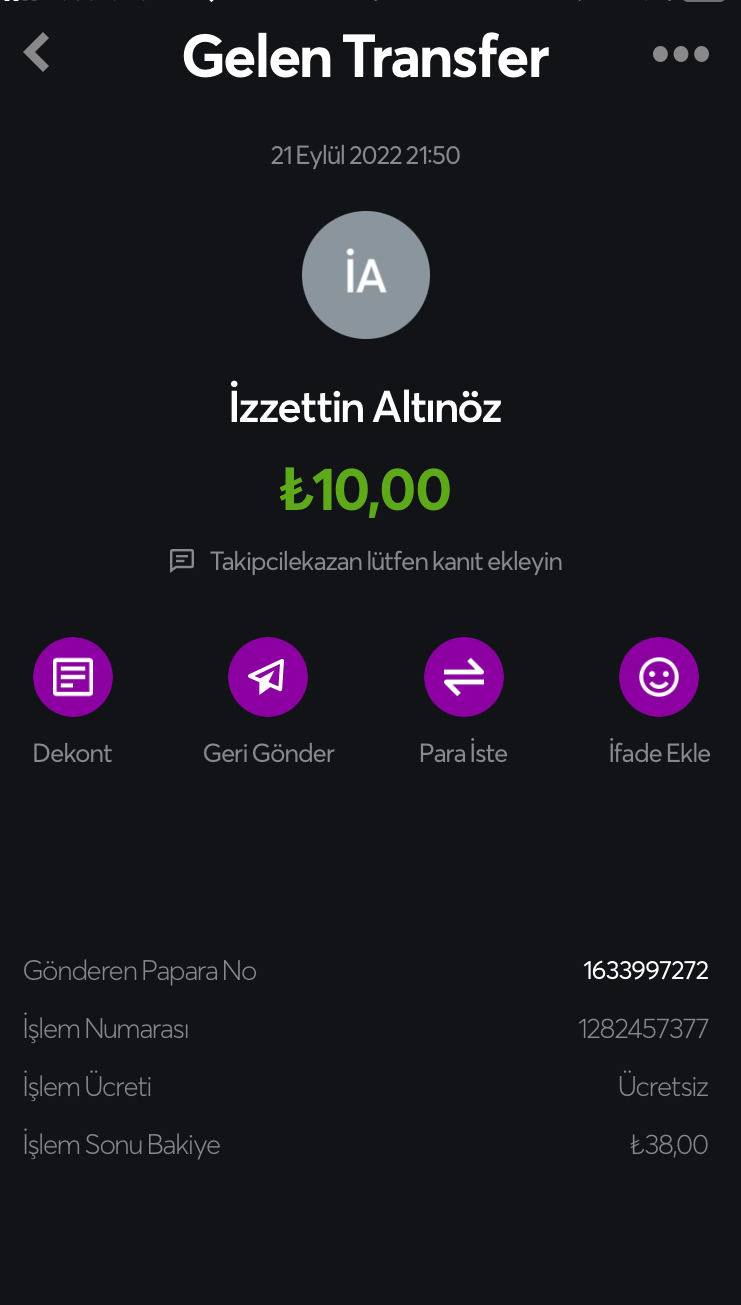Add a reaction with İfade Ekle

click(659, 677)
